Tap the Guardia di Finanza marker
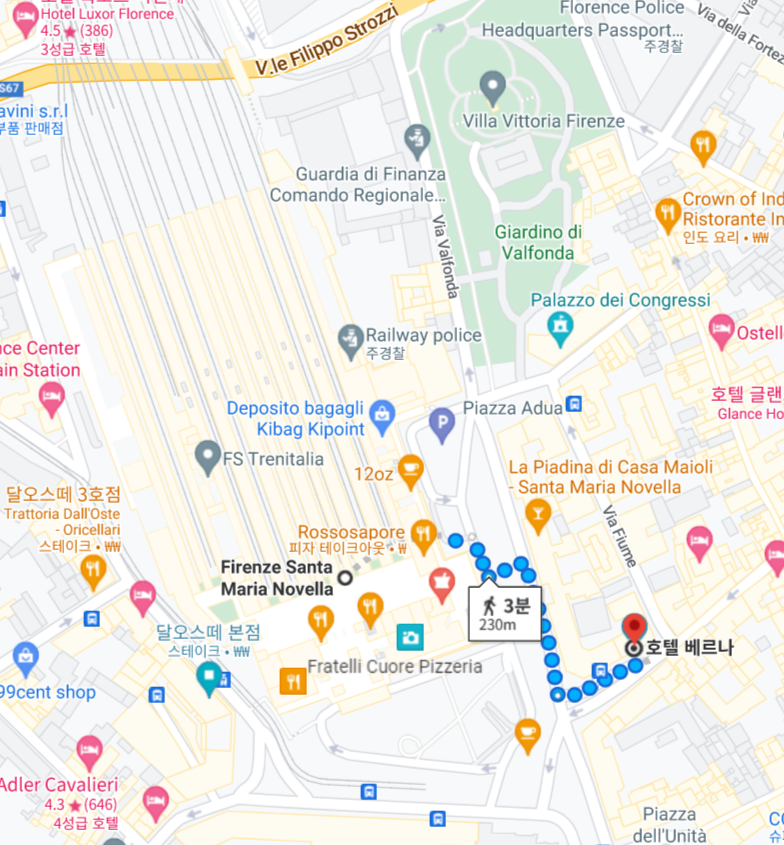This screenshot has height=845, width=784. (417, 137)
